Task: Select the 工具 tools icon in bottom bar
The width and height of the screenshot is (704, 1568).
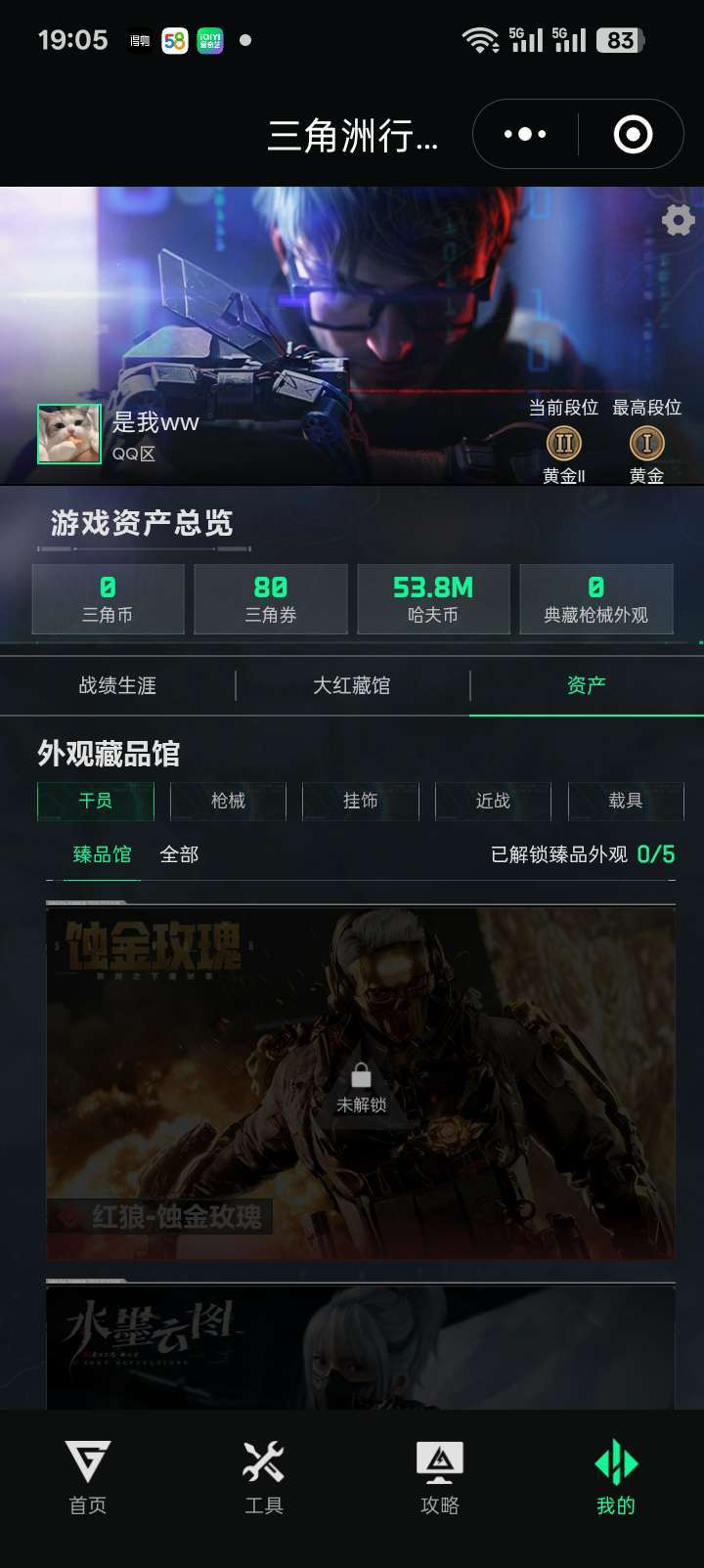Action: tap(262, 1474)
